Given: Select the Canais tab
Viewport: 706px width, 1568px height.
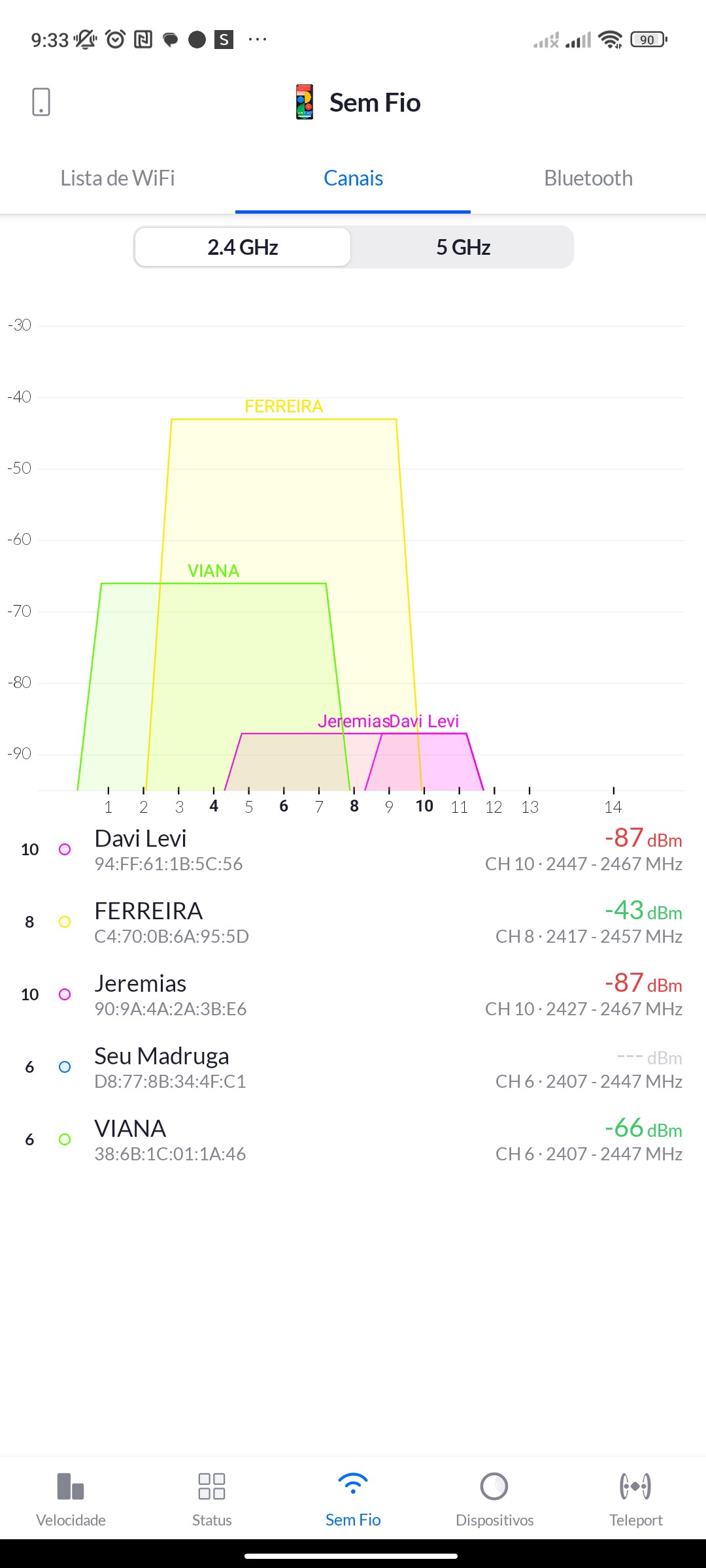Looking at the screenshot, I should [x=353, y=178].
